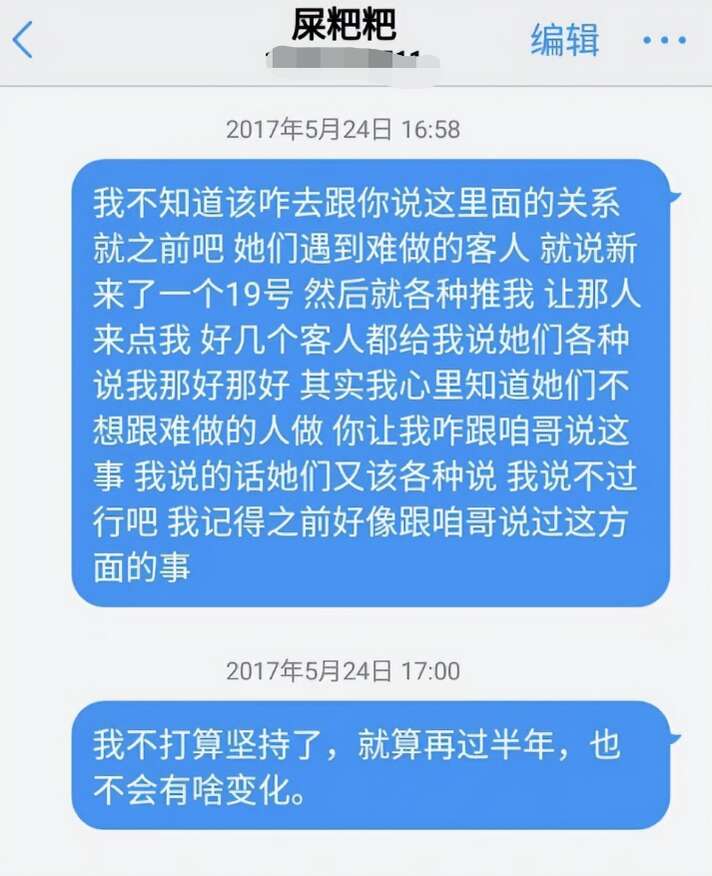Tap the 编辑 edit button

tap(564, 40)
